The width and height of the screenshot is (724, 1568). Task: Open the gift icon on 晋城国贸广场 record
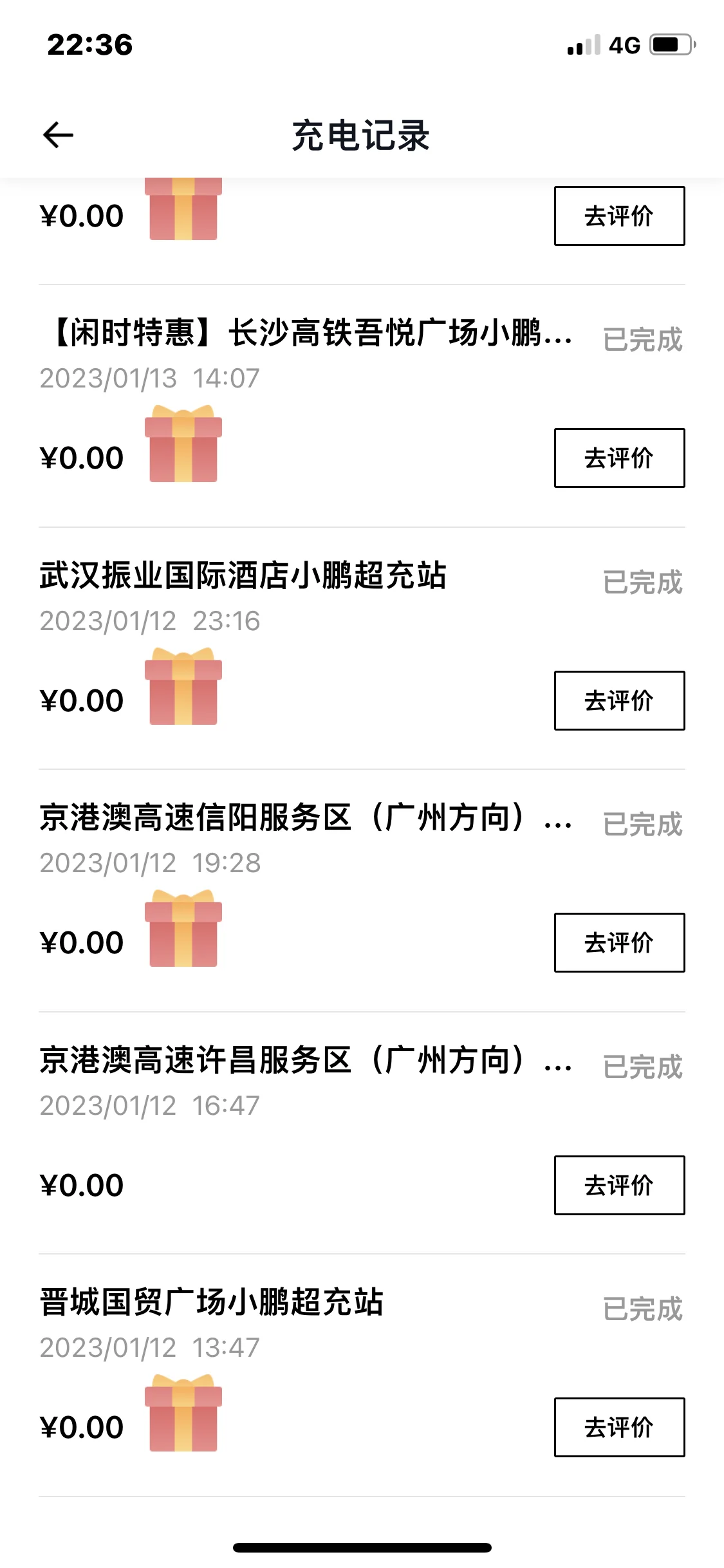click(x=183, y=1413)
